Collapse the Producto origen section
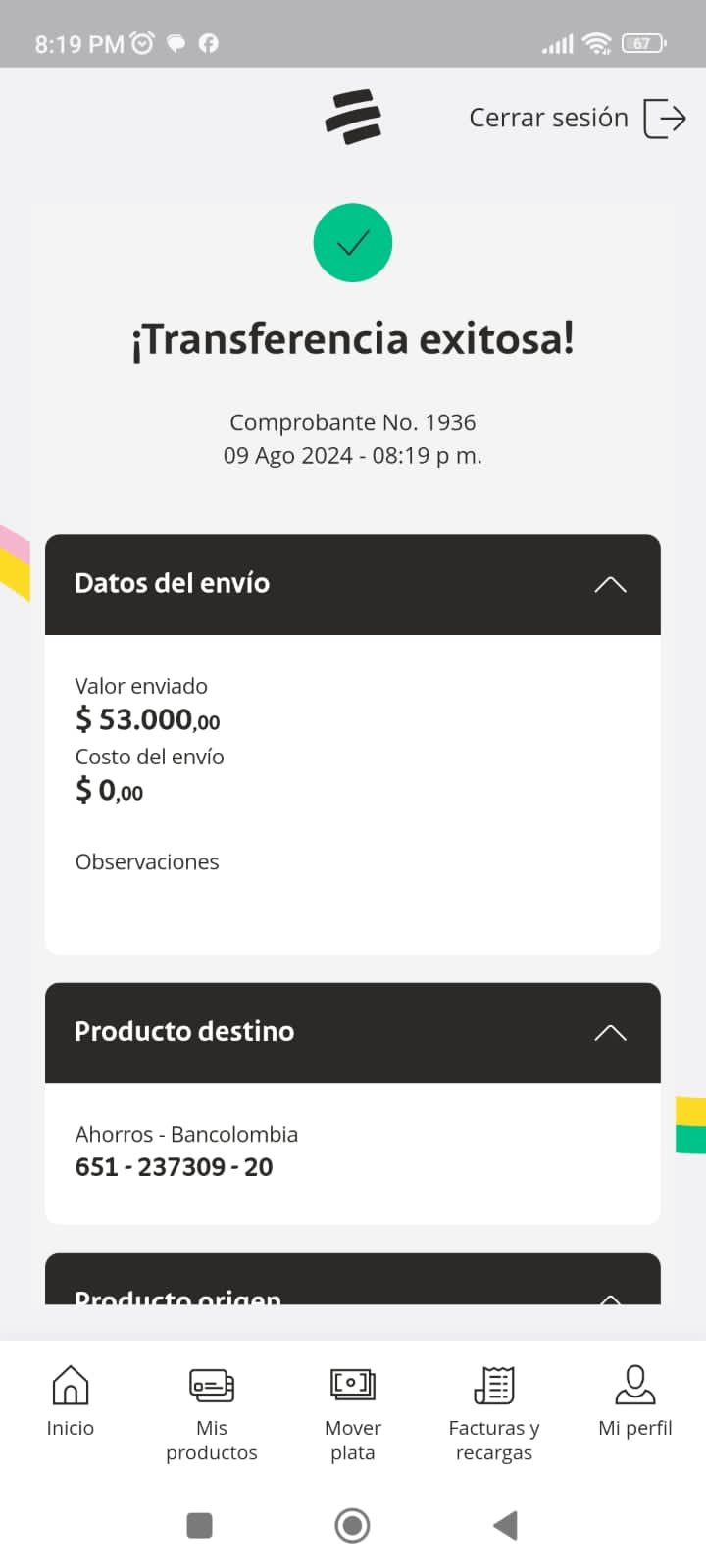 point(610,1296)
